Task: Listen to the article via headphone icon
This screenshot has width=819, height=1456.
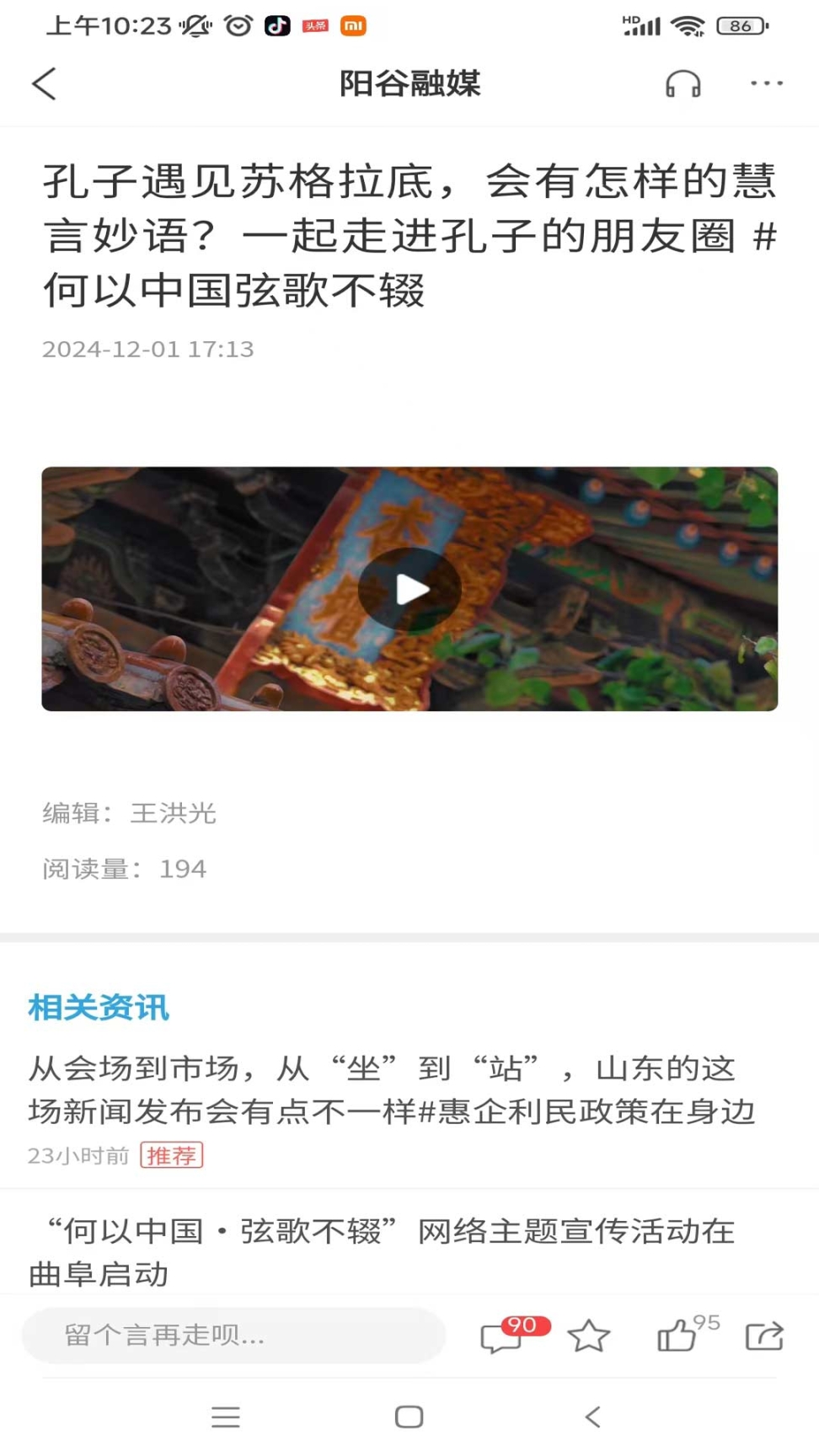Action: pyautogui.click(x=682, y=83)
